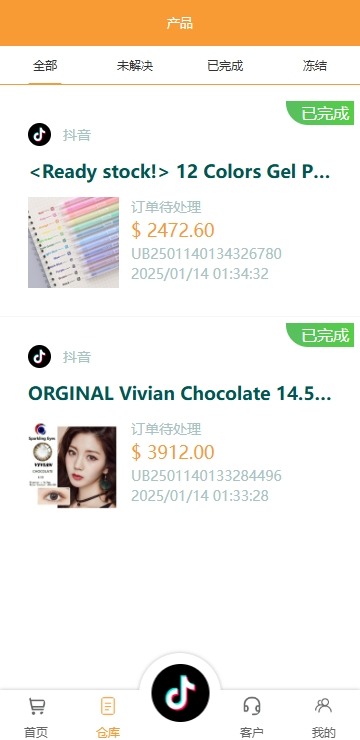Select the 已完成 tab
This screenshot has height=740, width=360.
pos(225,66)
